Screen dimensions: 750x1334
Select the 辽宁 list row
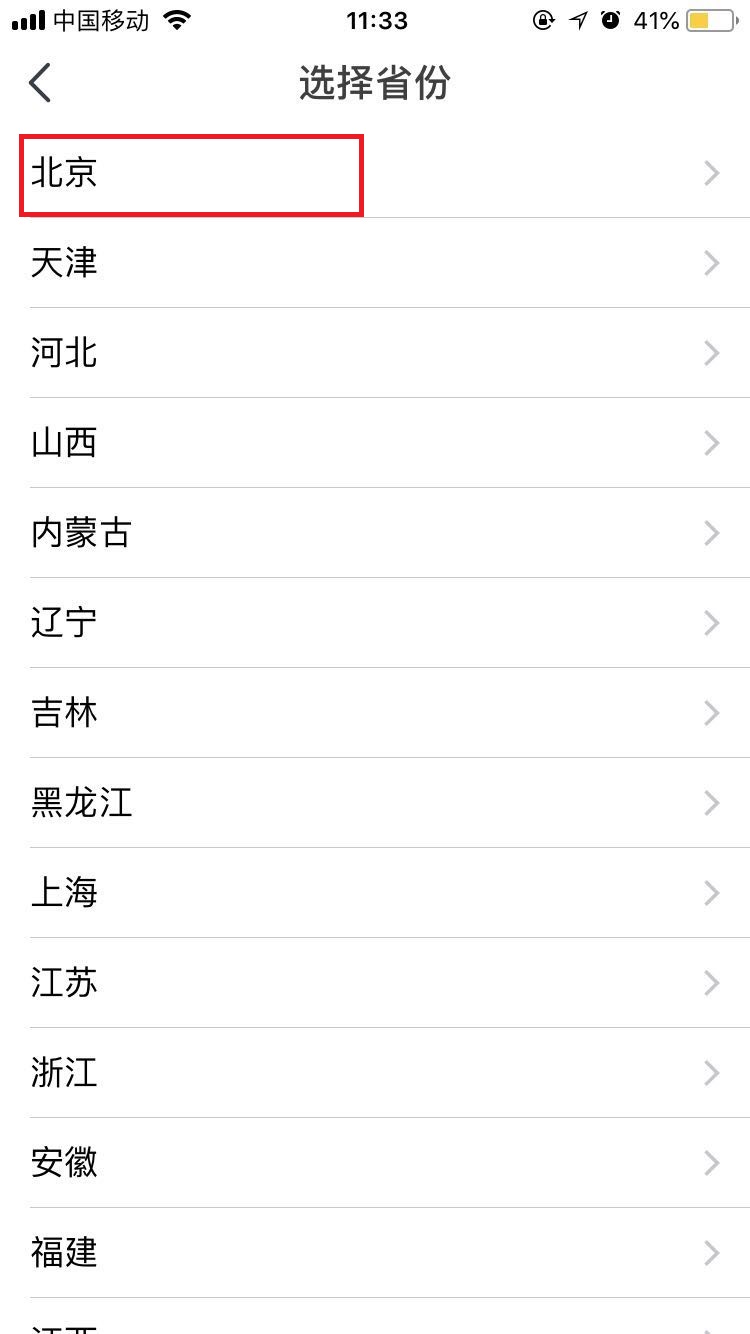64,623
